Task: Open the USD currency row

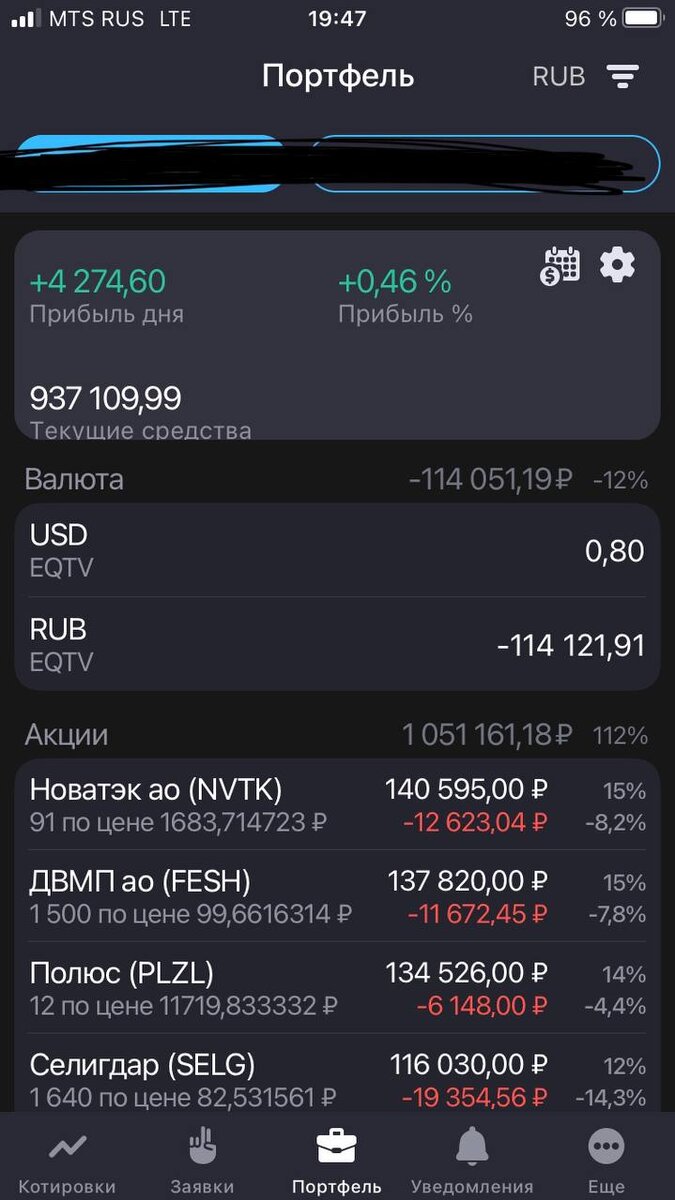Action: tap(337, 551)
